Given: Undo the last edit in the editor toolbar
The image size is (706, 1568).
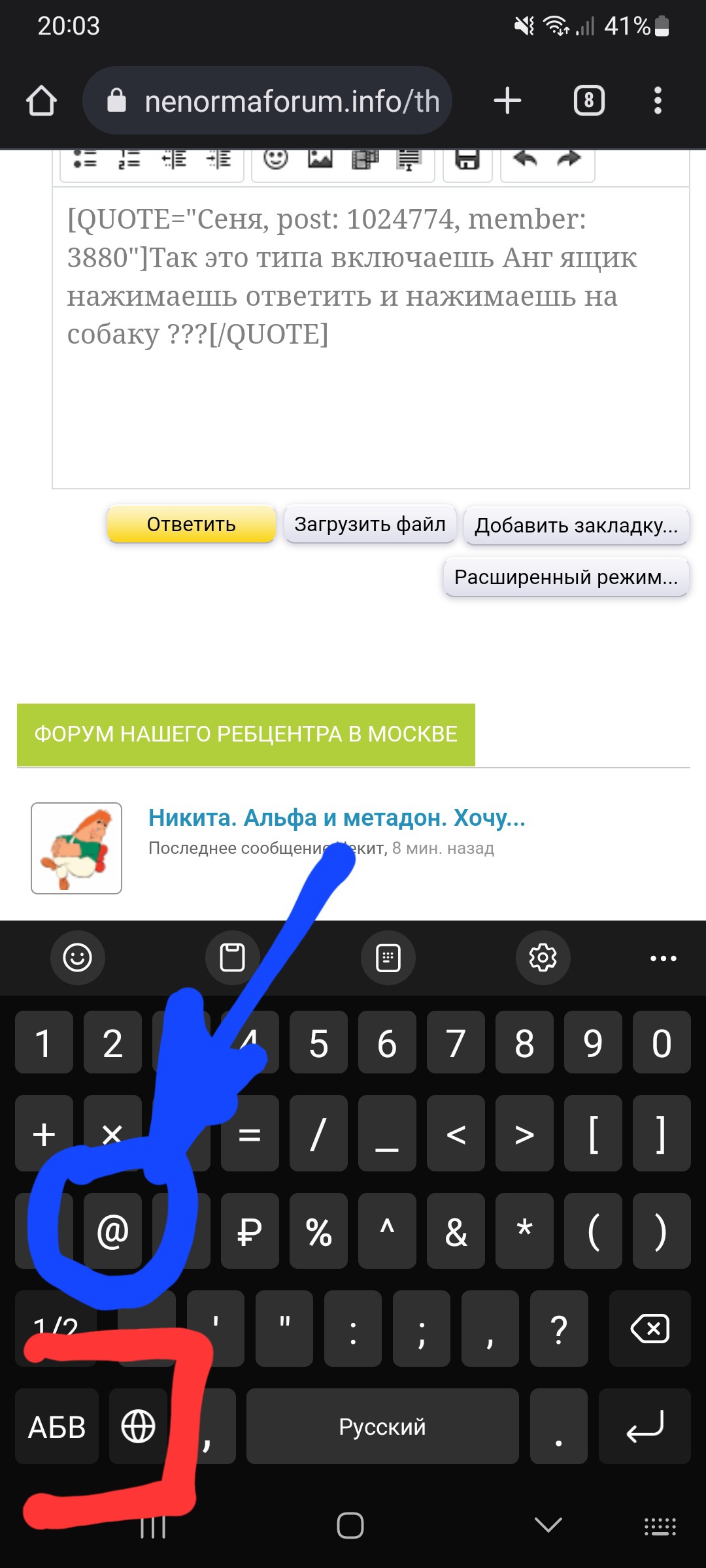Looking at the screenshot, I should tap(525, 159).
